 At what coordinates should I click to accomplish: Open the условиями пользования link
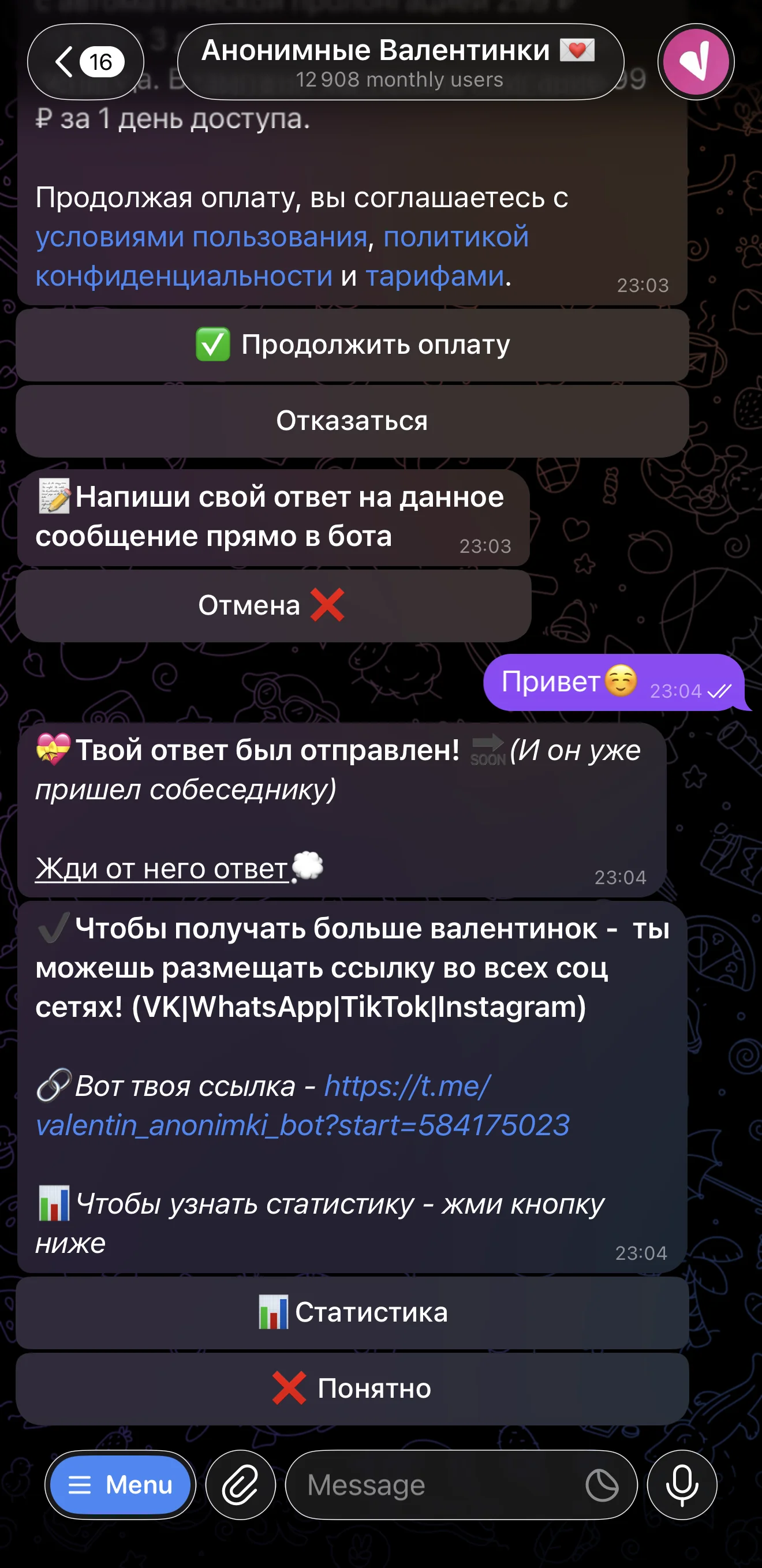(x=201, y=237)
